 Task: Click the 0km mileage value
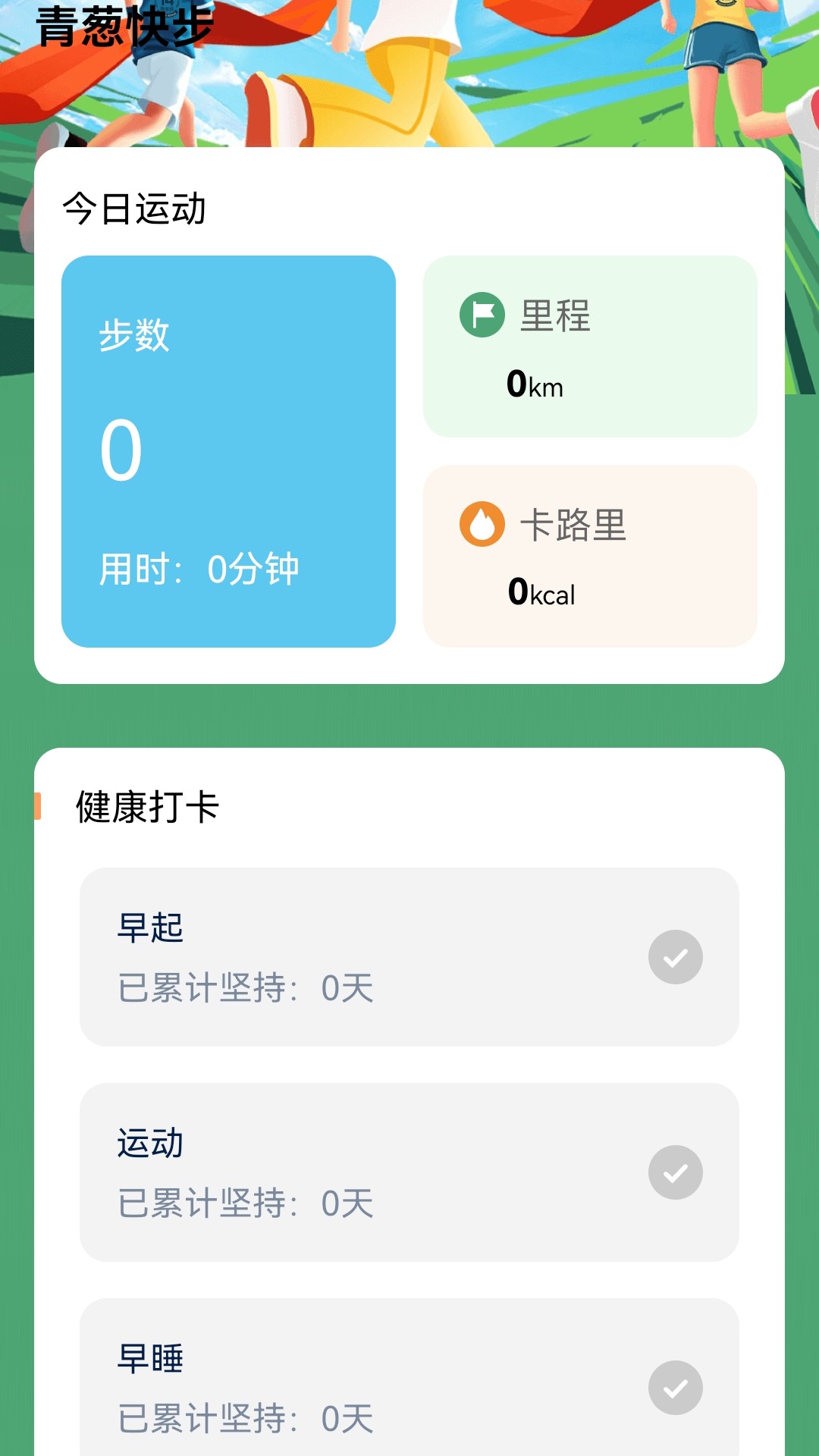pyautogui.click(x=534, y=387)
